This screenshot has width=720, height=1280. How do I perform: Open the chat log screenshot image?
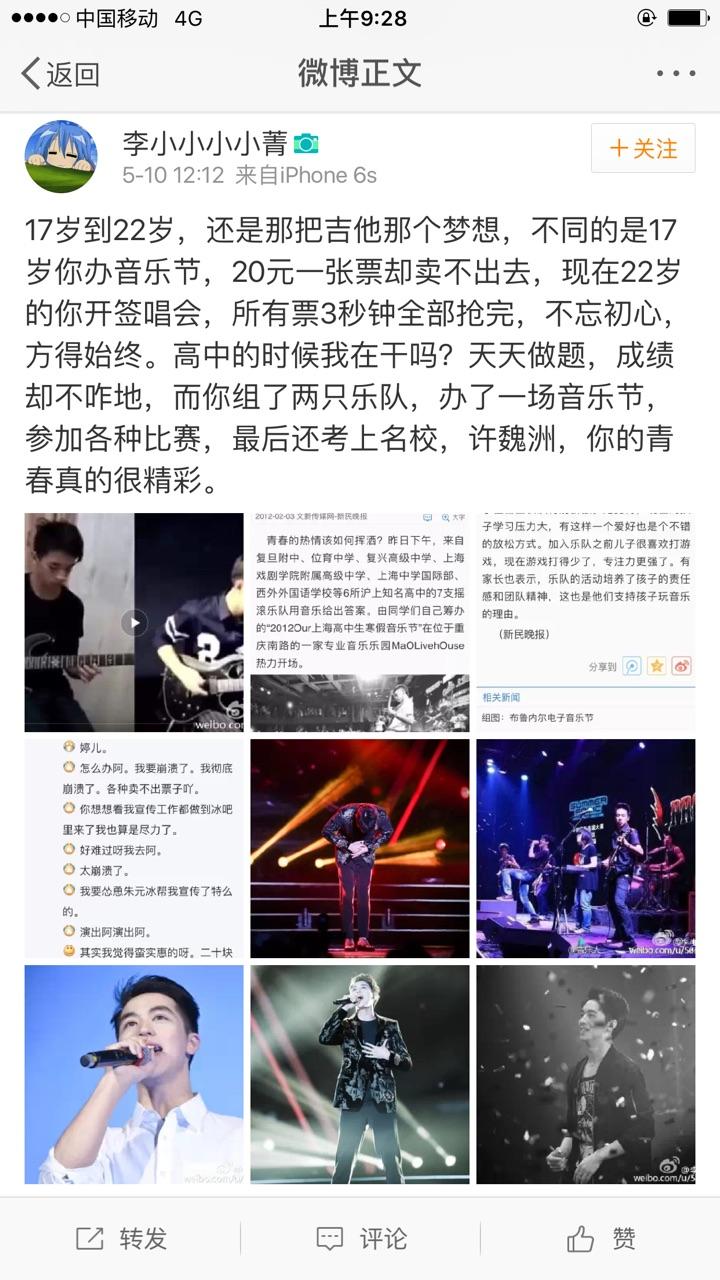click(134, 848)
